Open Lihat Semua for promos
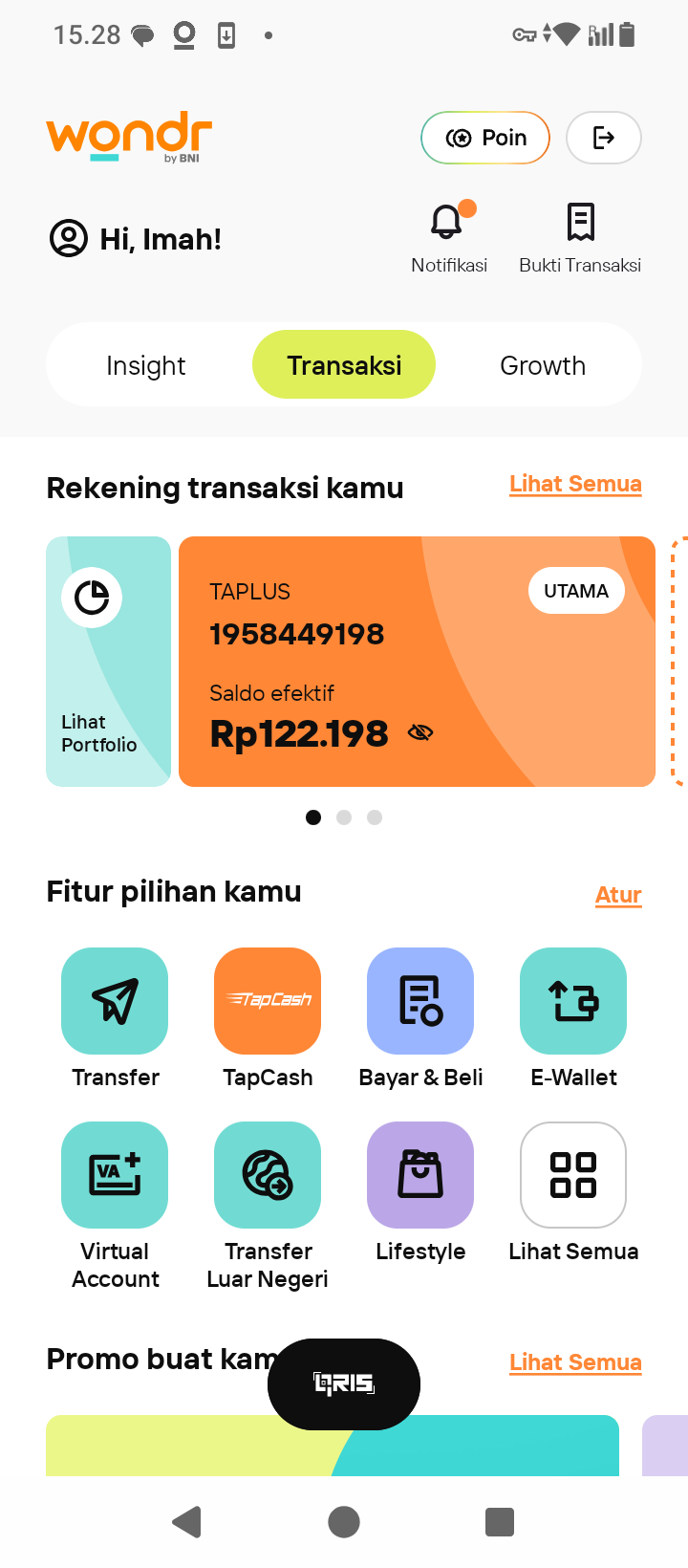 575,1362
